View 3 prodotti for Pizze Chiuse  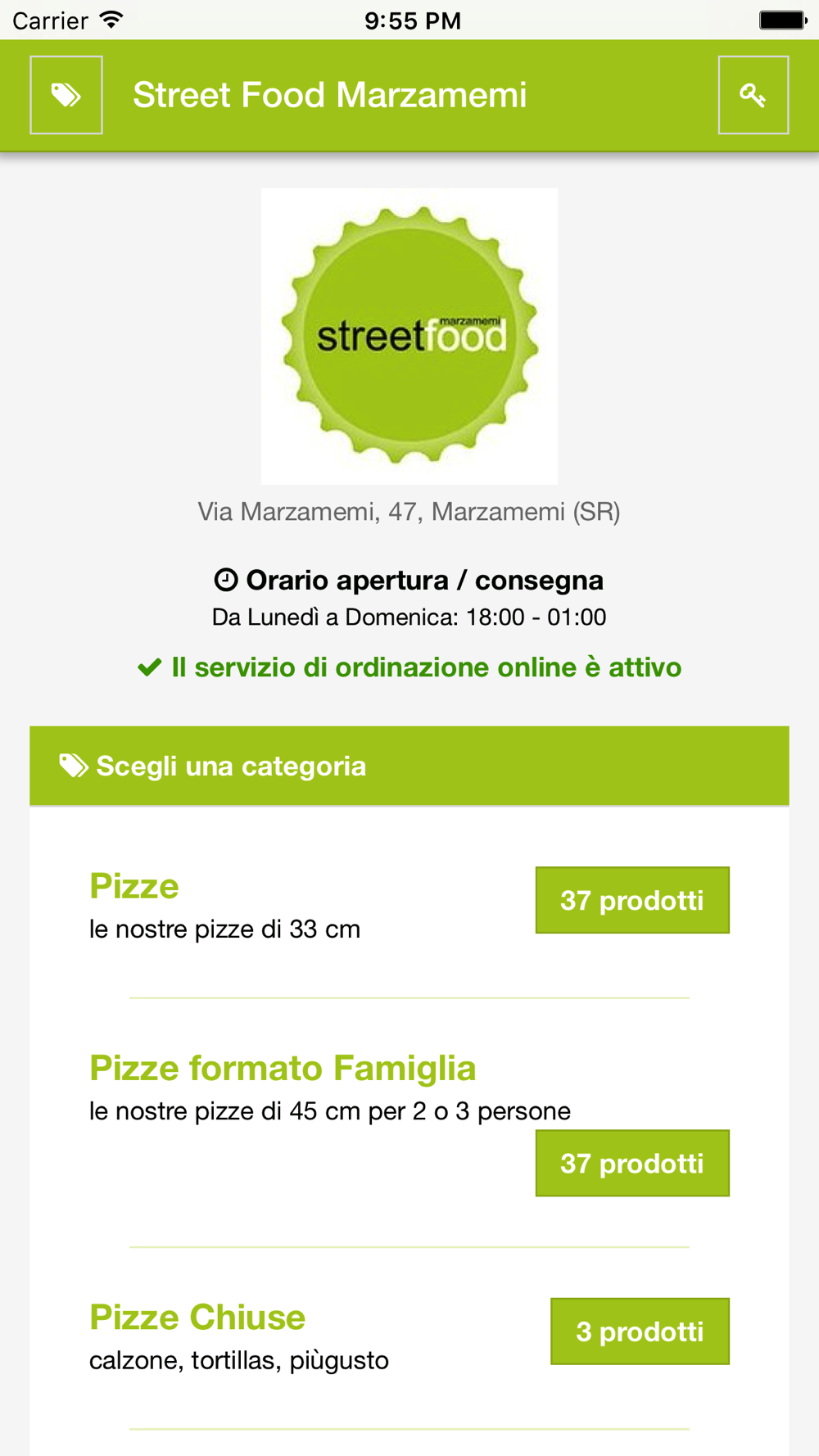coord(639,1331)
